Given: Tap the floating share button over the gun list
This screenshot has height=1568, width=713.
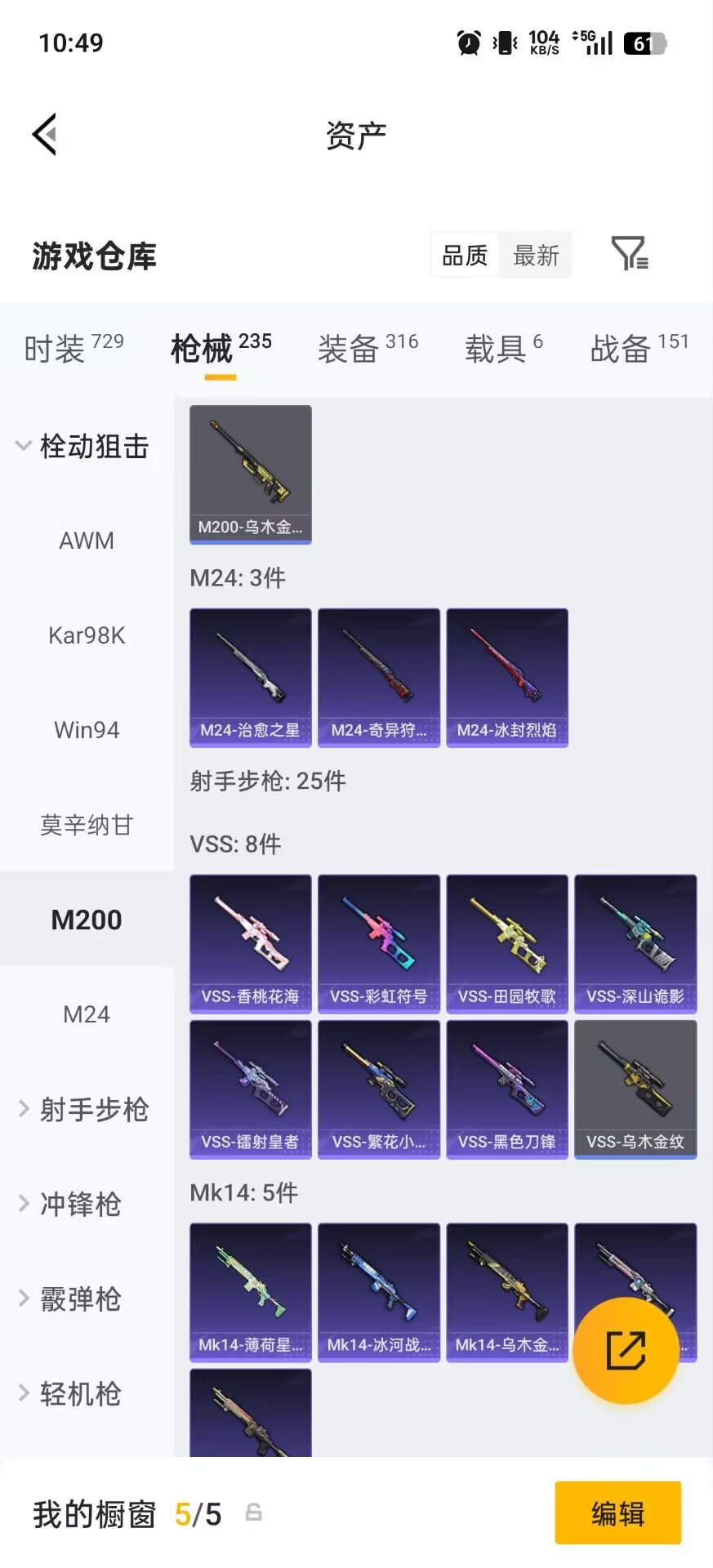Looking at the screenshot, I should coord(627,1348).
